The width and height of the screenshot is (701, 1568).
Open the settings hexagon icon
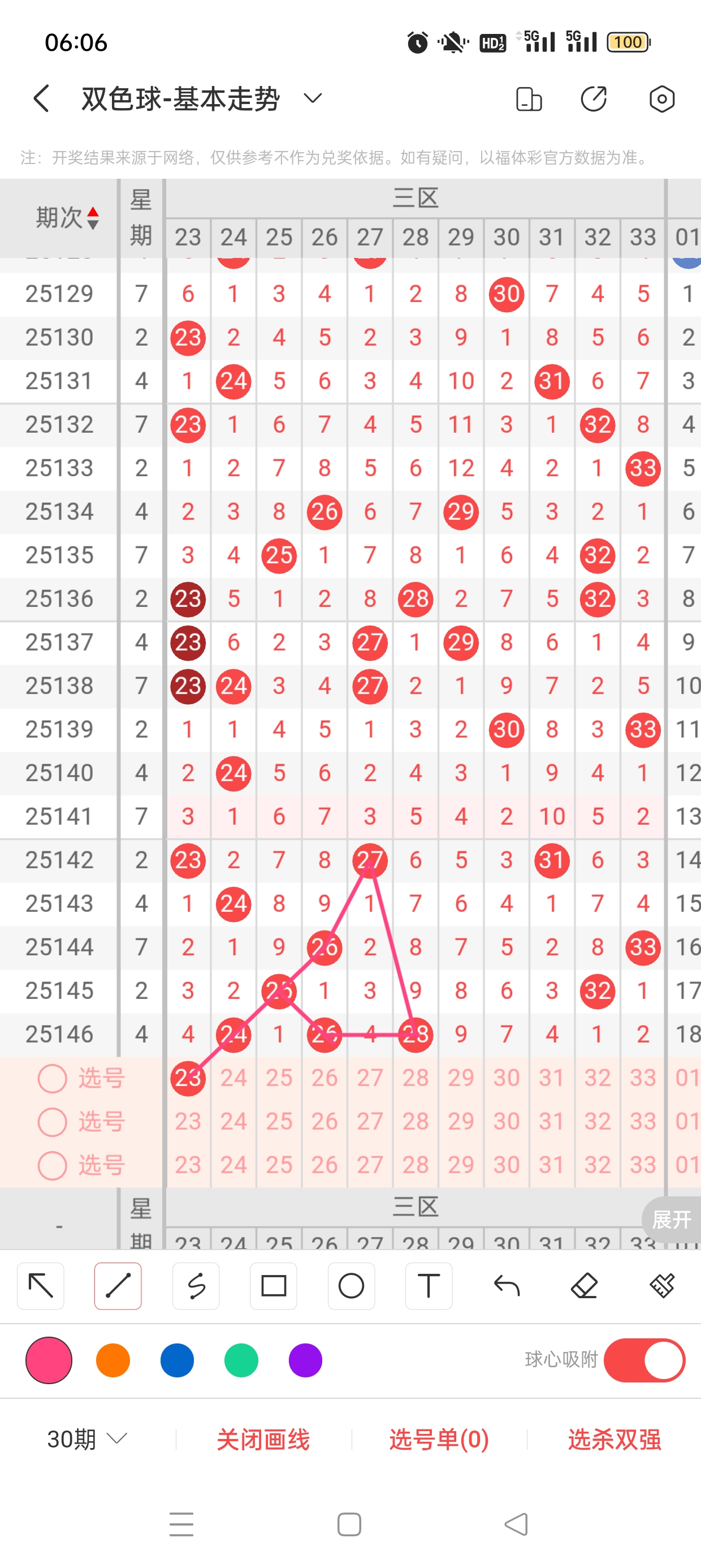(x=661, y=99)
